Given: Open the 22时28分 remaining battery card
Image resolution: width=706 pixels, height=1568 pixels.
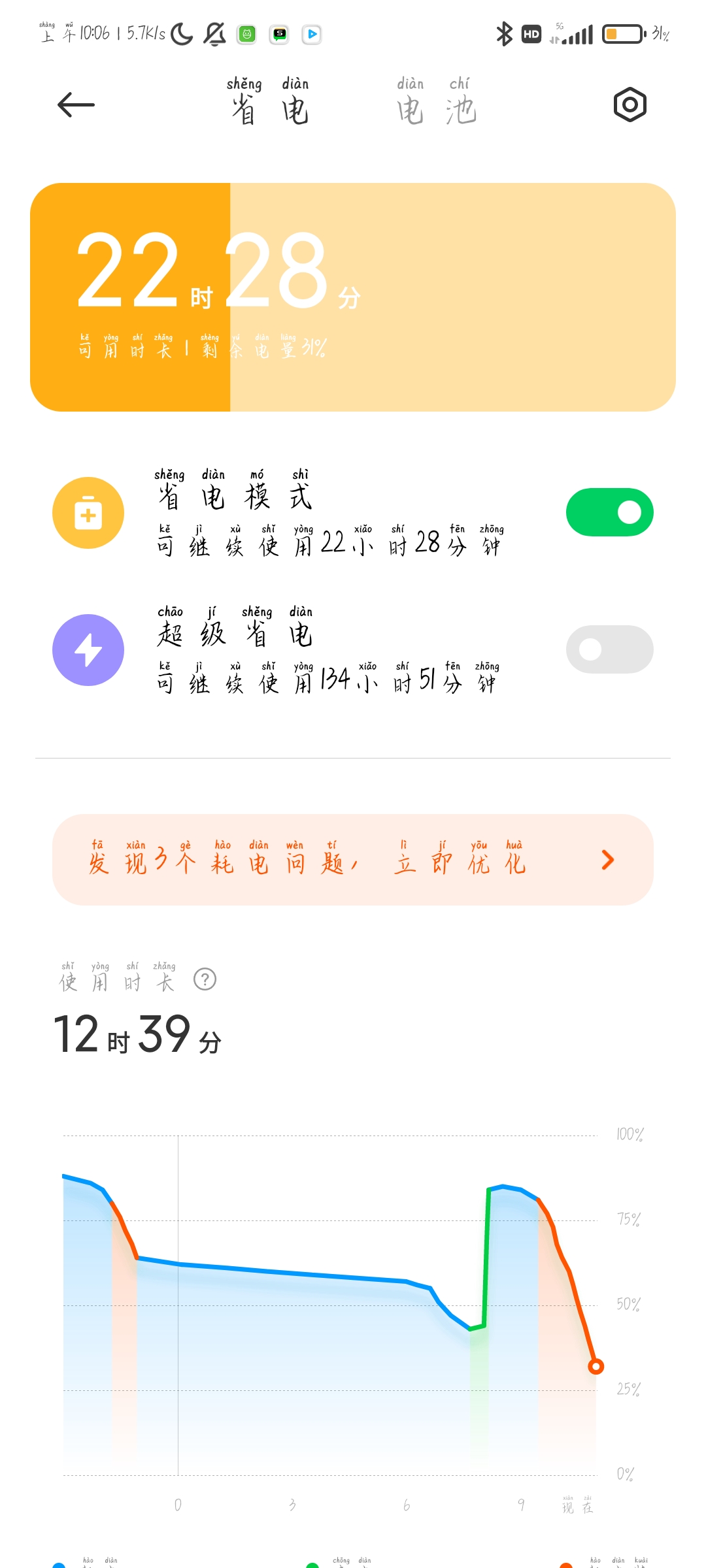Looking at the screenshot, I should pyautogui.click(x=353, y=297).
